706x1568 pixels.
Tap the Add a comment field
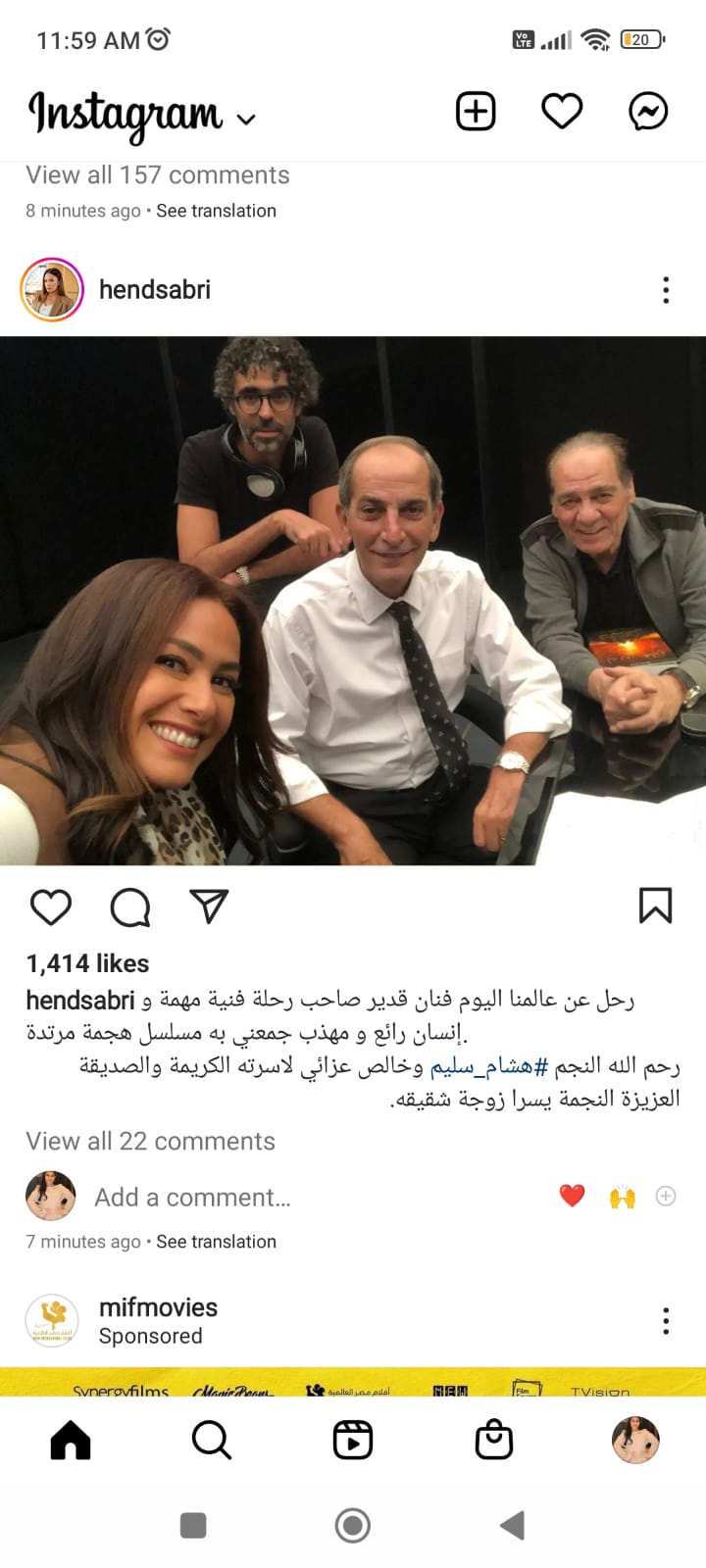point(193,1198)
